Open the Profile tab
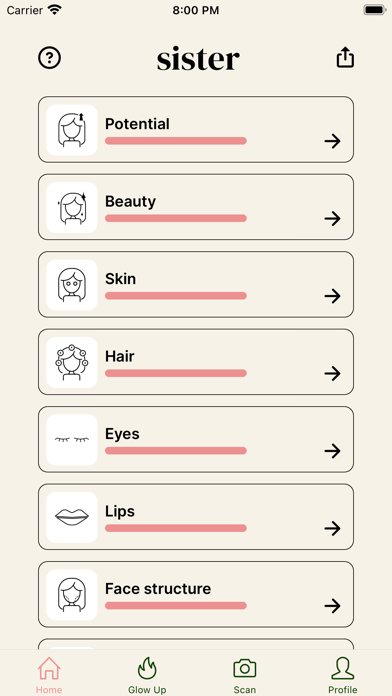392x696 pixels. pyautogui.click(x=343, y=675)
